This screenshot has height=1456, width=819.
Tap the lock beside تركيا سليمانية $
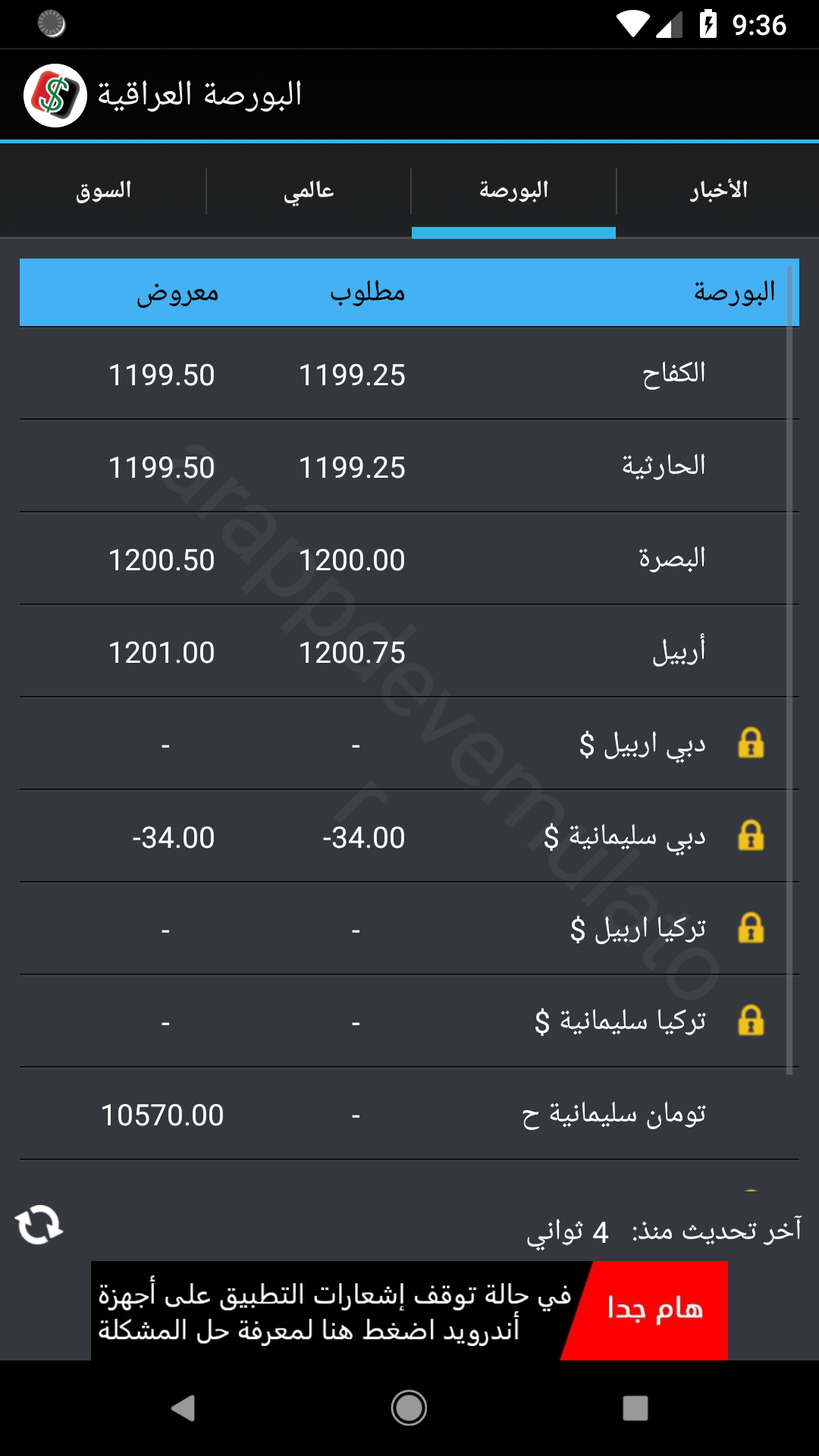751,1021
